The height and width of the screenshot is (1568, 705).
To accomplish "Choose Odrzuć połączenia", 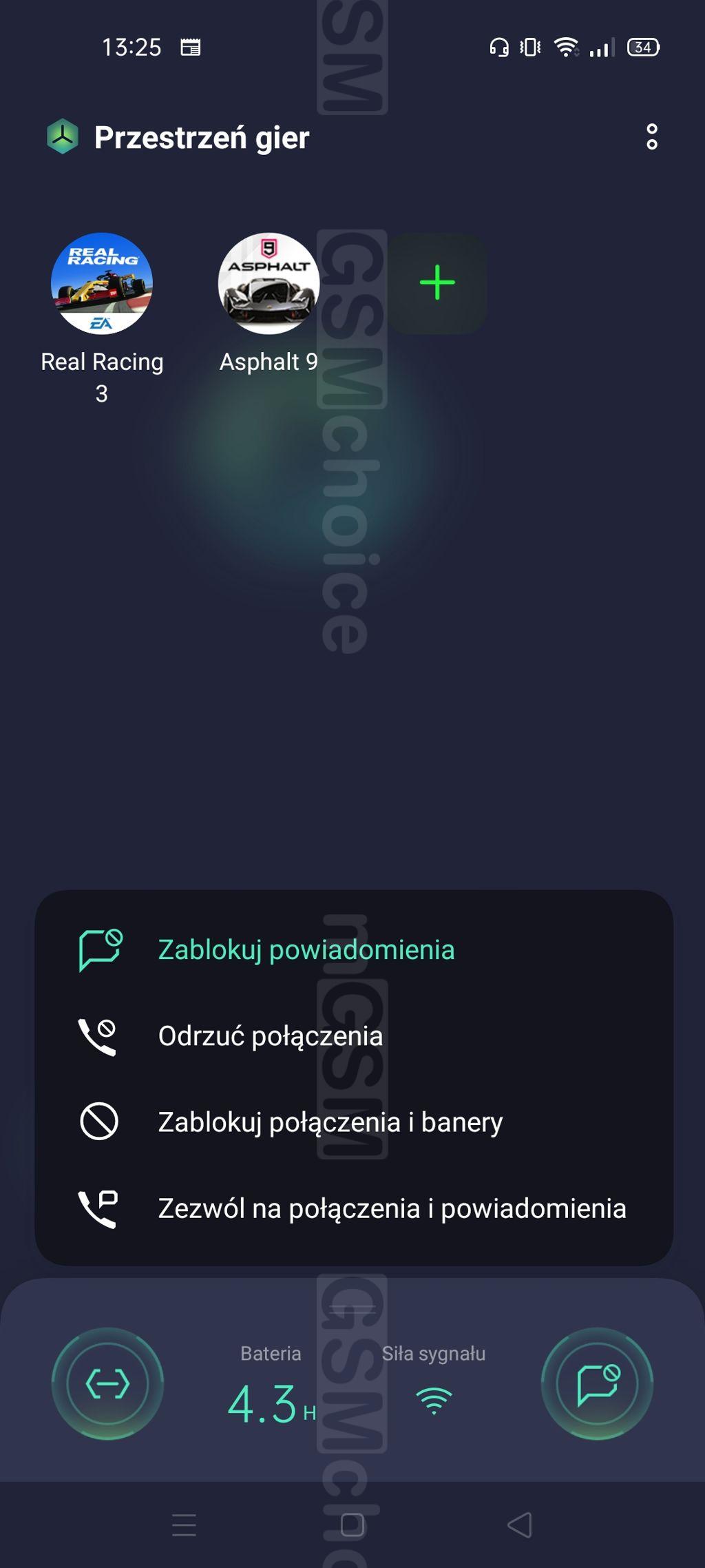I will (354, 1035).
